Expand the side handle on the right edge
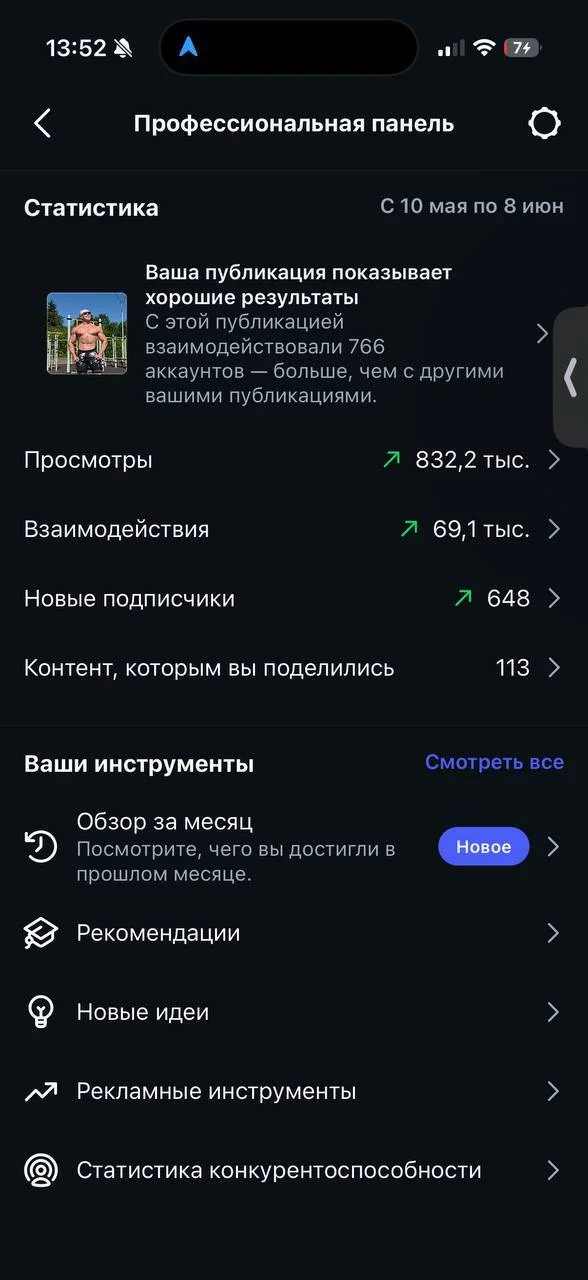 [x=571, y=377]
